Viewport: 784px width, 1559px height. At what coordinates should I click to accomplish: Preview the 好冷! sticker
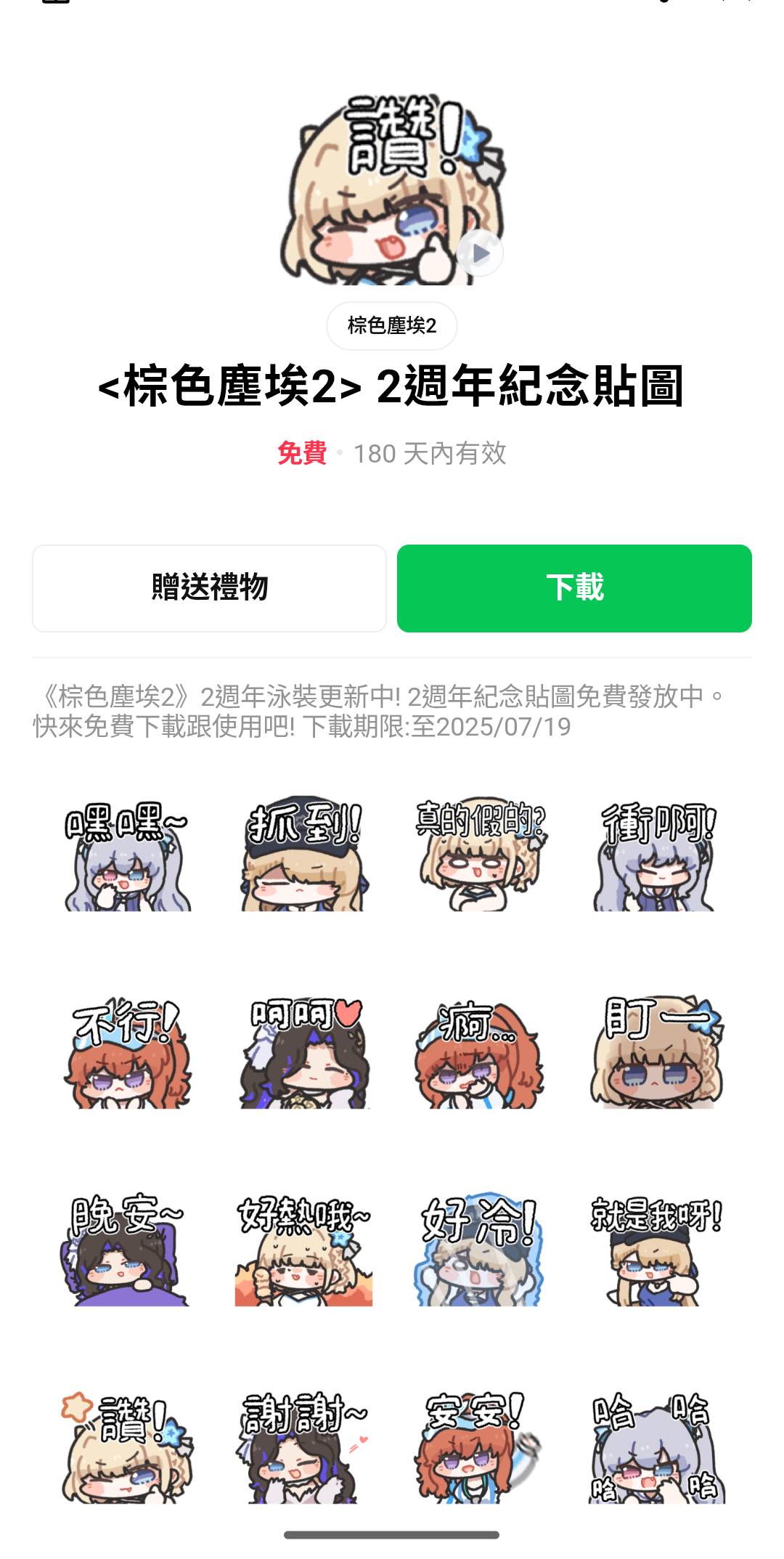pyautogui.click(x=480, y=1250)
